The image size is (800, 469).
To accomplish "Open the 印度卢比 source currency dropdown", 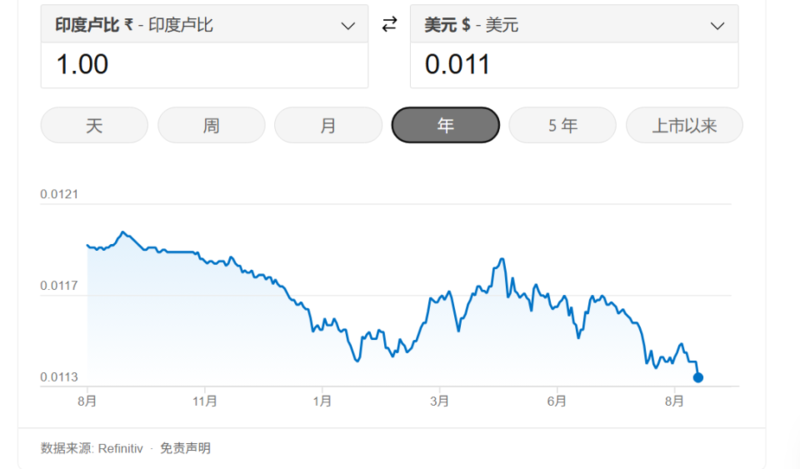I will (204, 25).
